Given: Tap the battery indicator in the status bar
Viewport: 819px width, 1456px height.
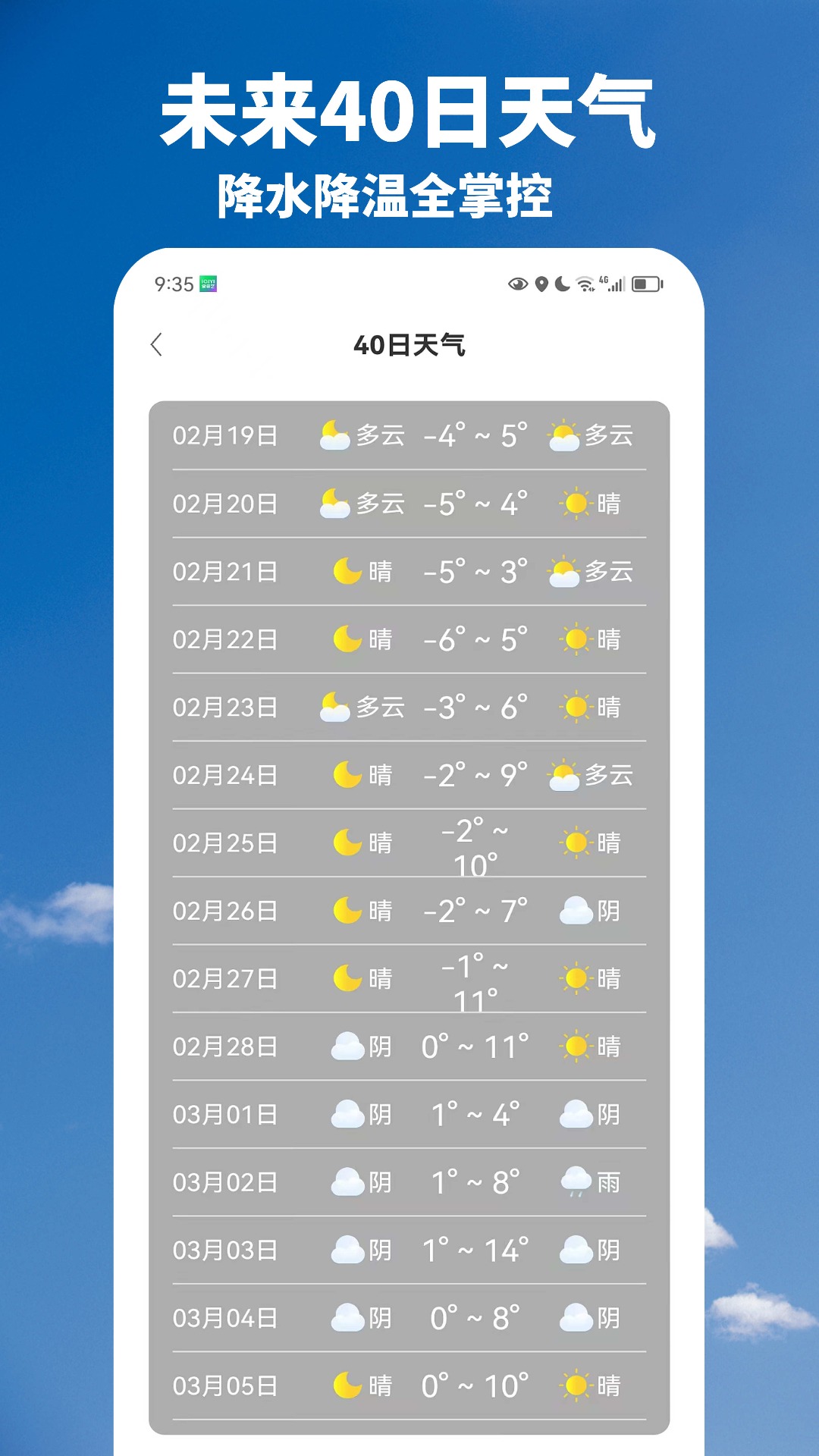Looking at the screenshot, I should tap(644, 284).
